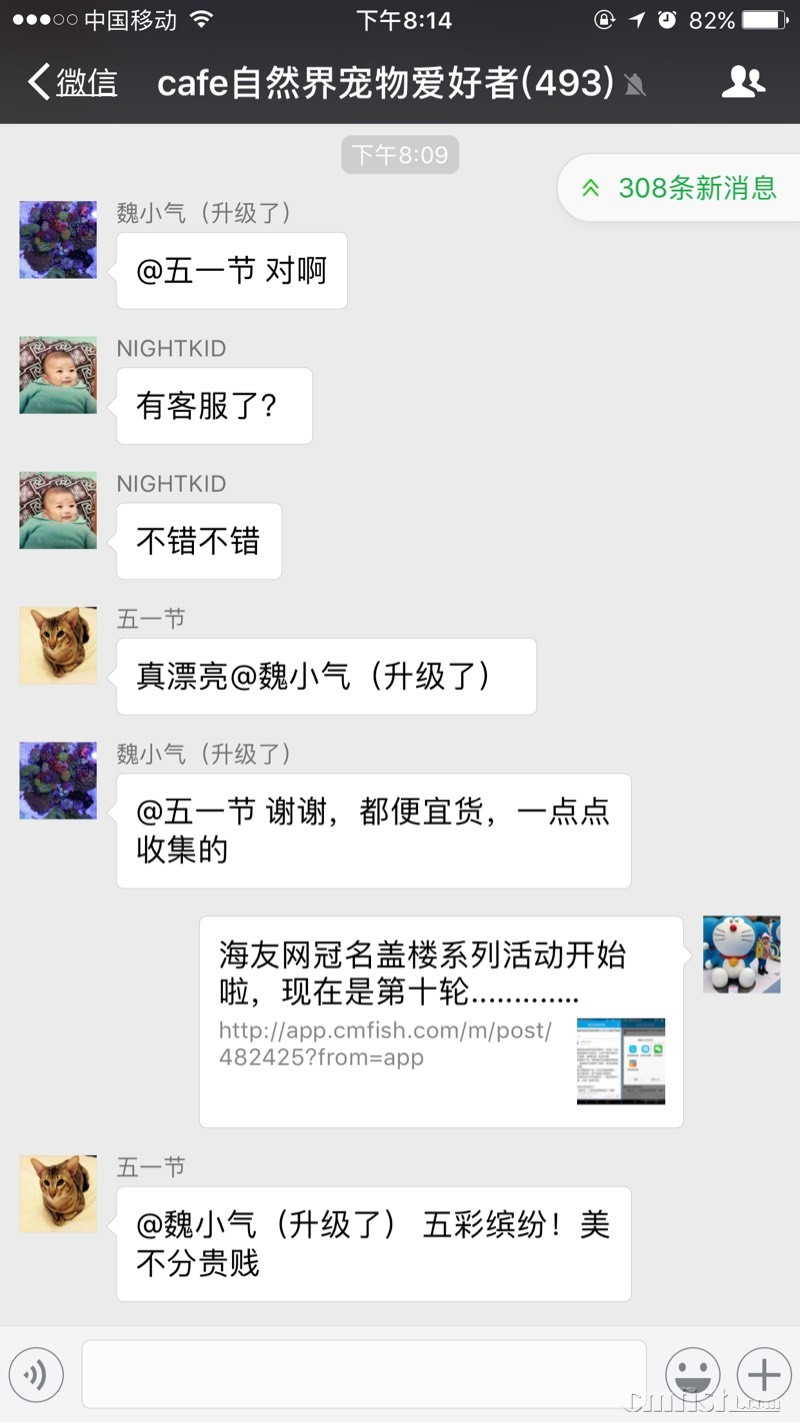Tap my own Doraemon avatar

(x=741, y=954)
